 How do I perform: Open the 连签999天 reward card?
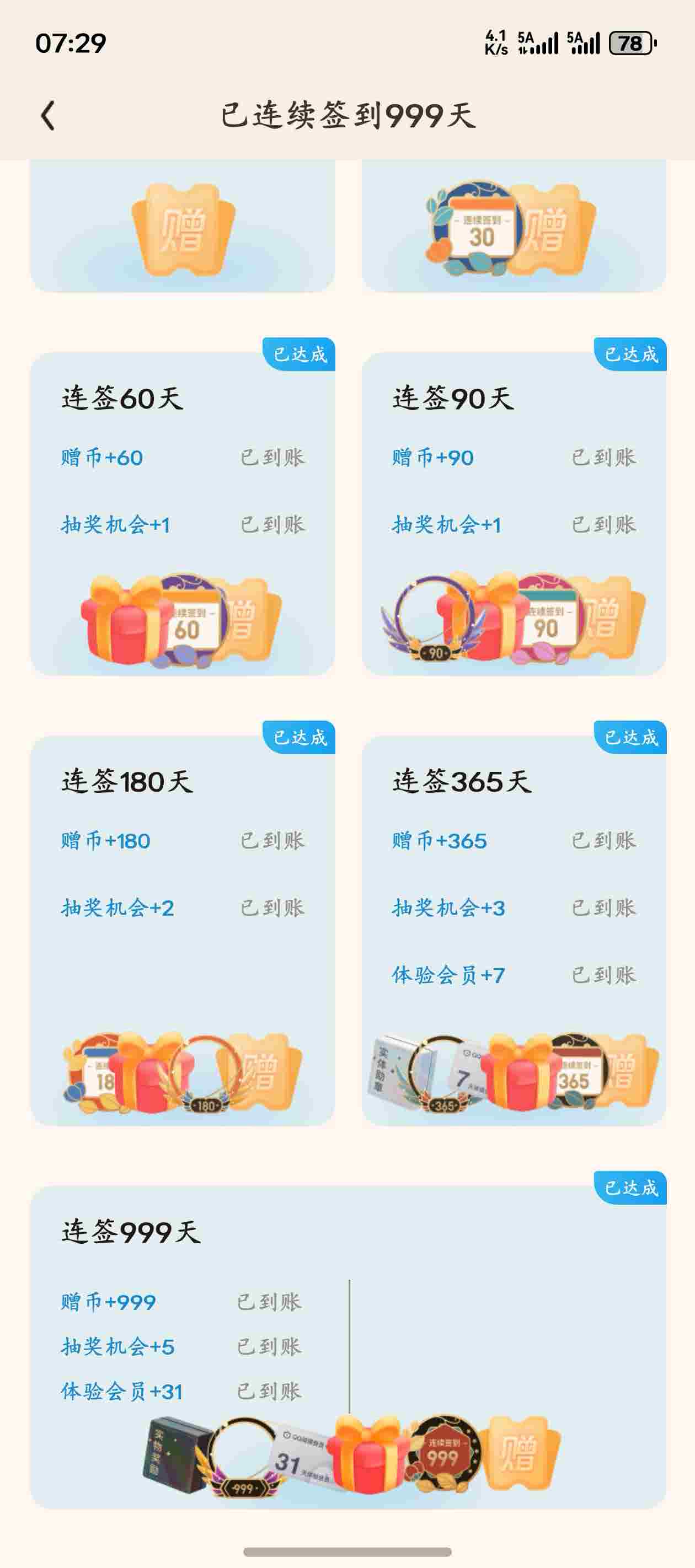(x=348, y=1346)
